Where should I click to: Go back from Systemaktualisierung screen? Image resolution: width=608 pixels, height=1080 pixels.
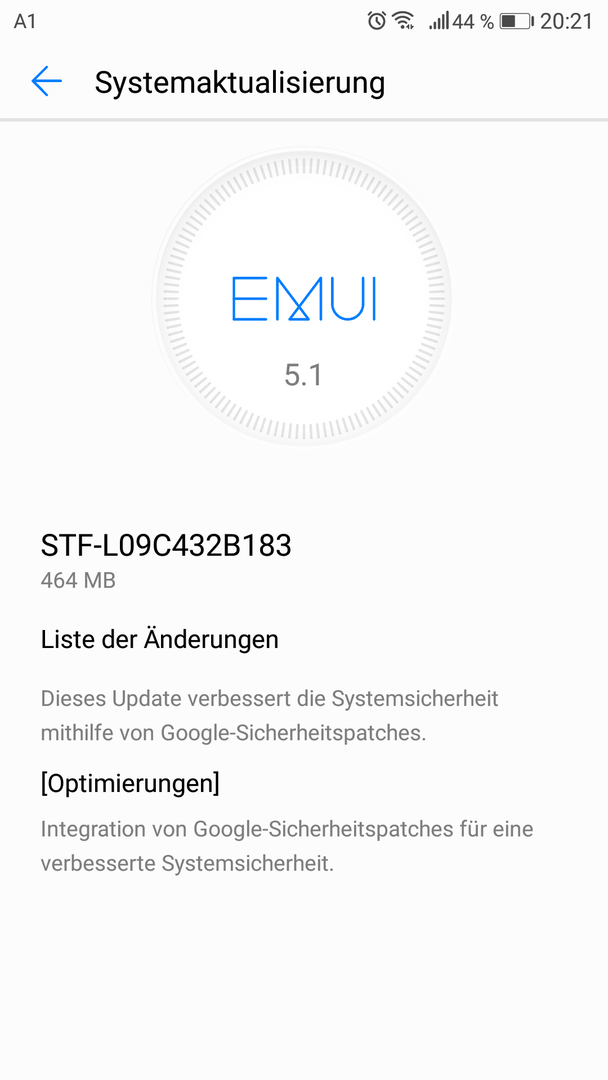[x=46, y=82]
